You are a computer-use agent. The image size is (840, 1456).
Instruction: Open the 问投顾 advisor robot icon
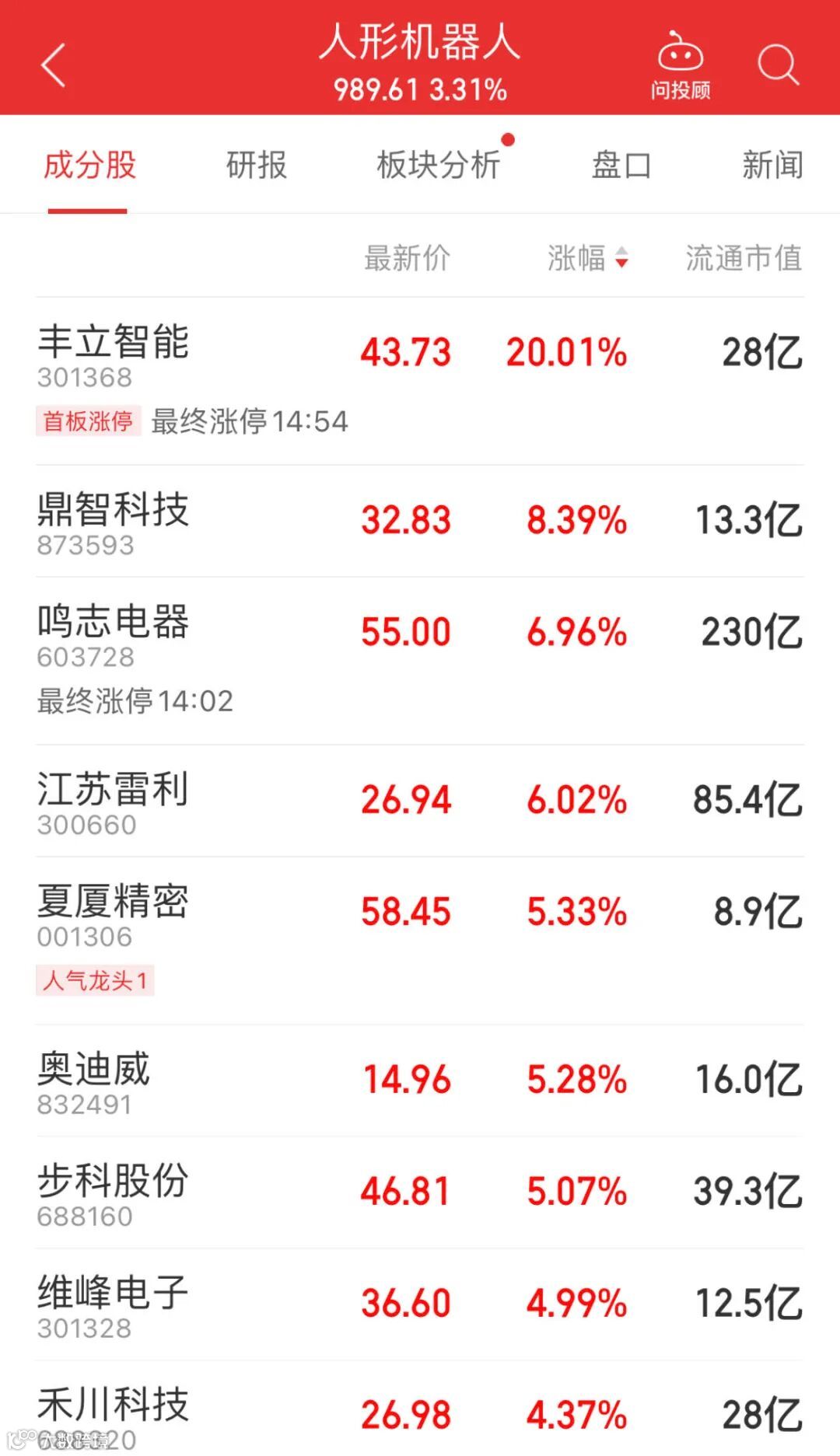click(681, 65)
